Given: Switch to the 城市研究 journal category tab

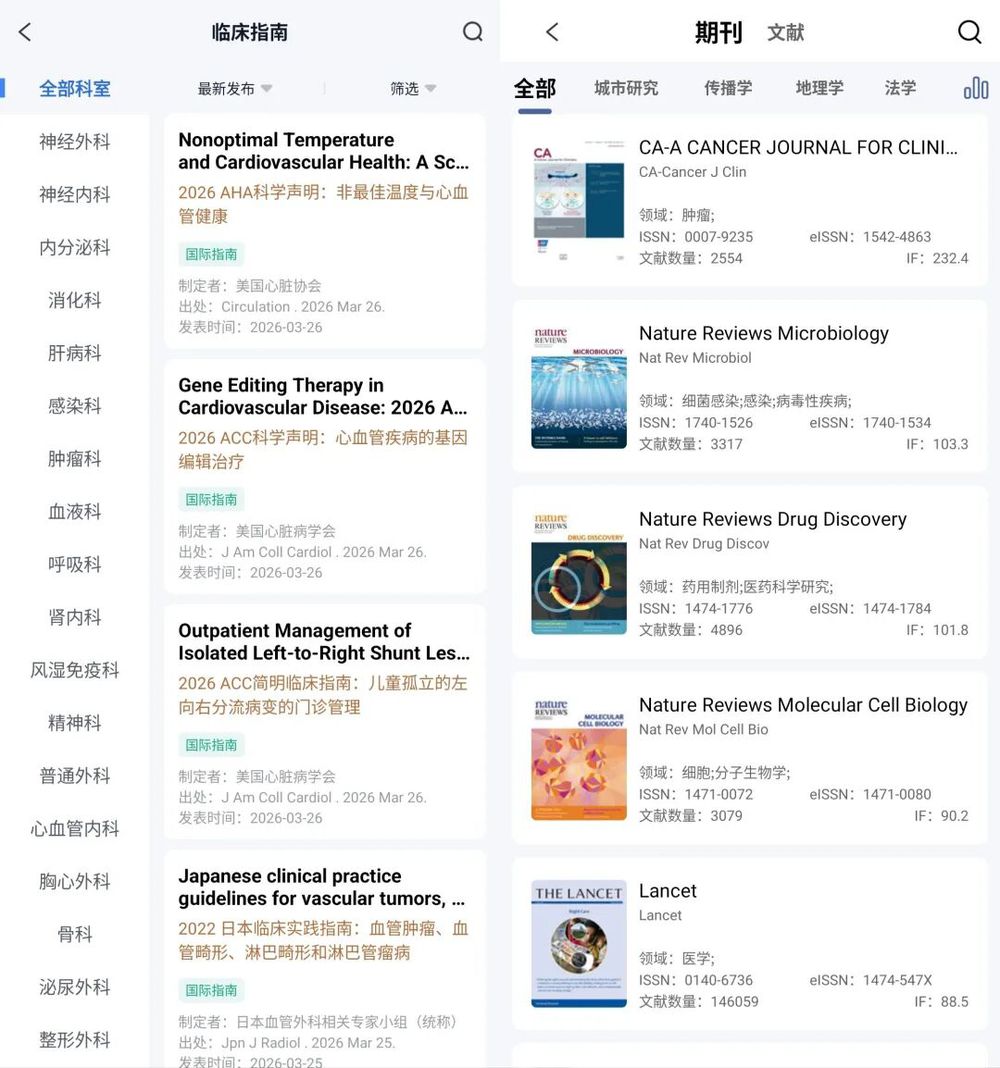Looking at the screenshot, I should tap(627, 88).
